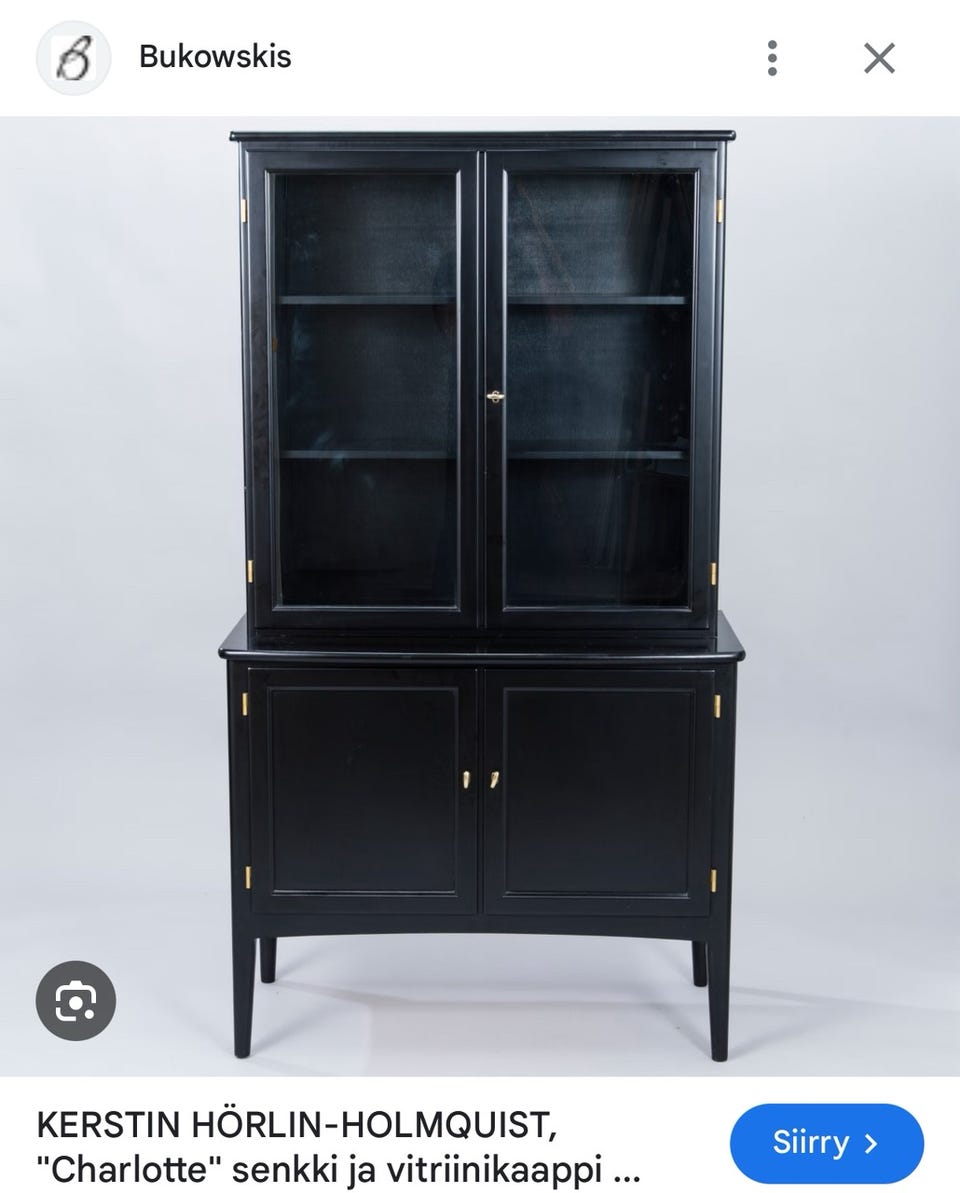Open the three-dot overflow menu
960x1193 pixels.
pyautogui.click(x=772, y=58)
